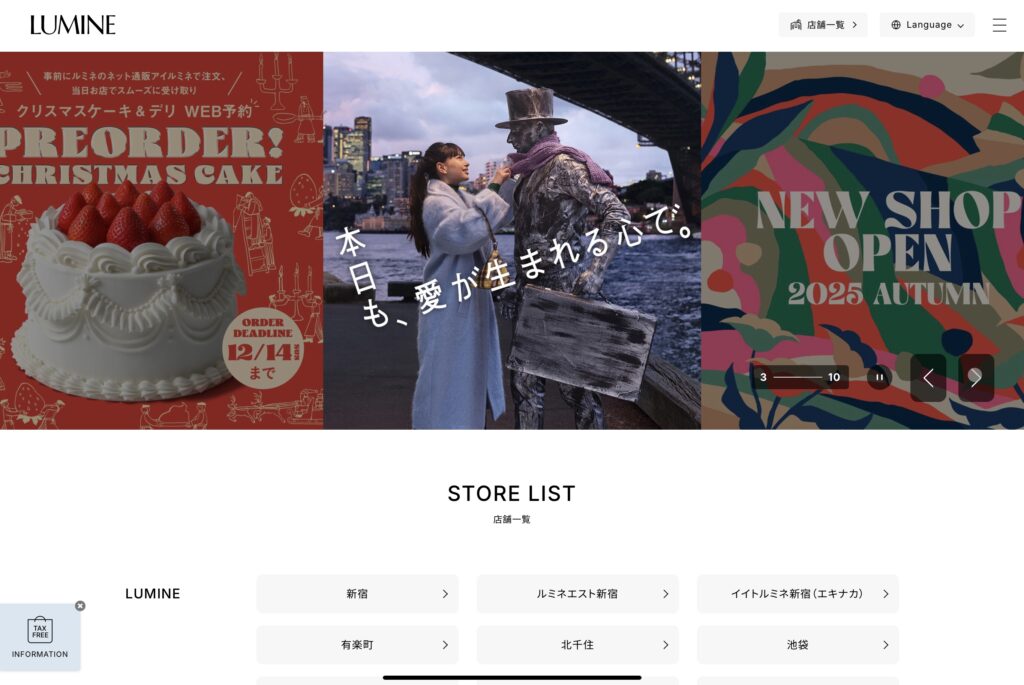Image resolution: width=1024 pixels, height=685 pixels.
Task: Dismiss the Tax Free Information widget
Action: (80, 606)
